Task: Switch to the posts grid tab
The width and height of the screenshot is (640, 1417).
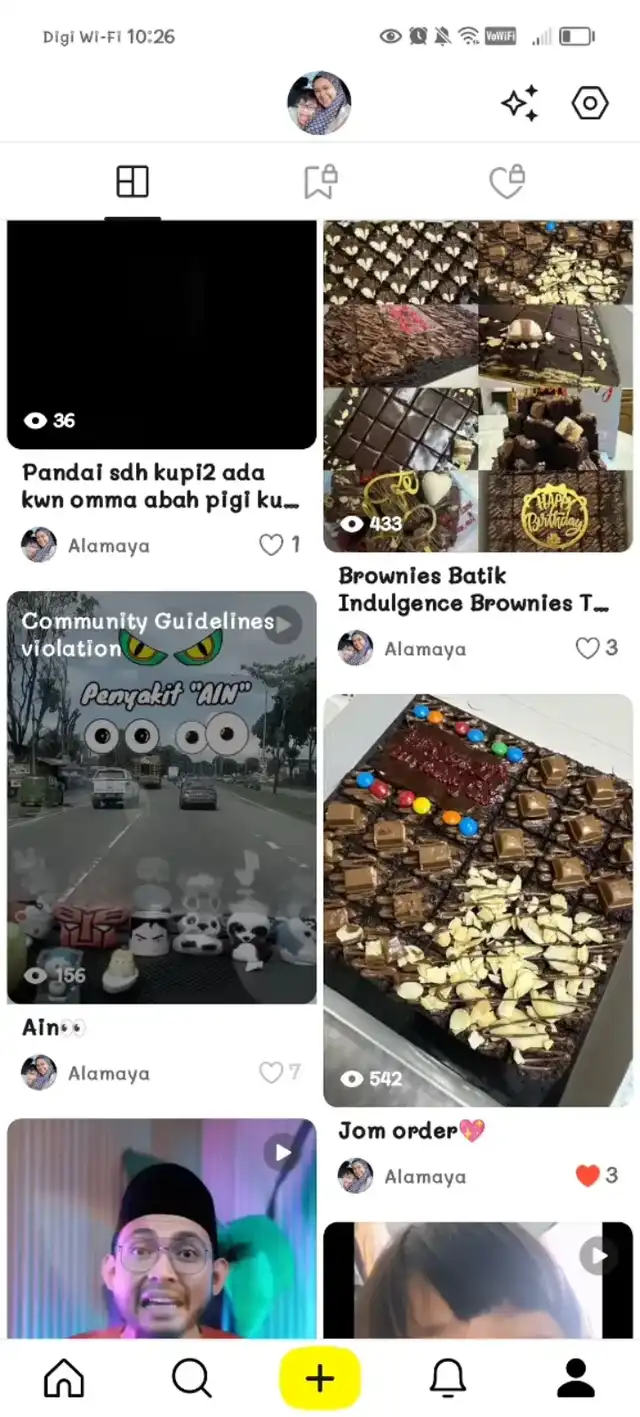Action: (x=132, y=181)
